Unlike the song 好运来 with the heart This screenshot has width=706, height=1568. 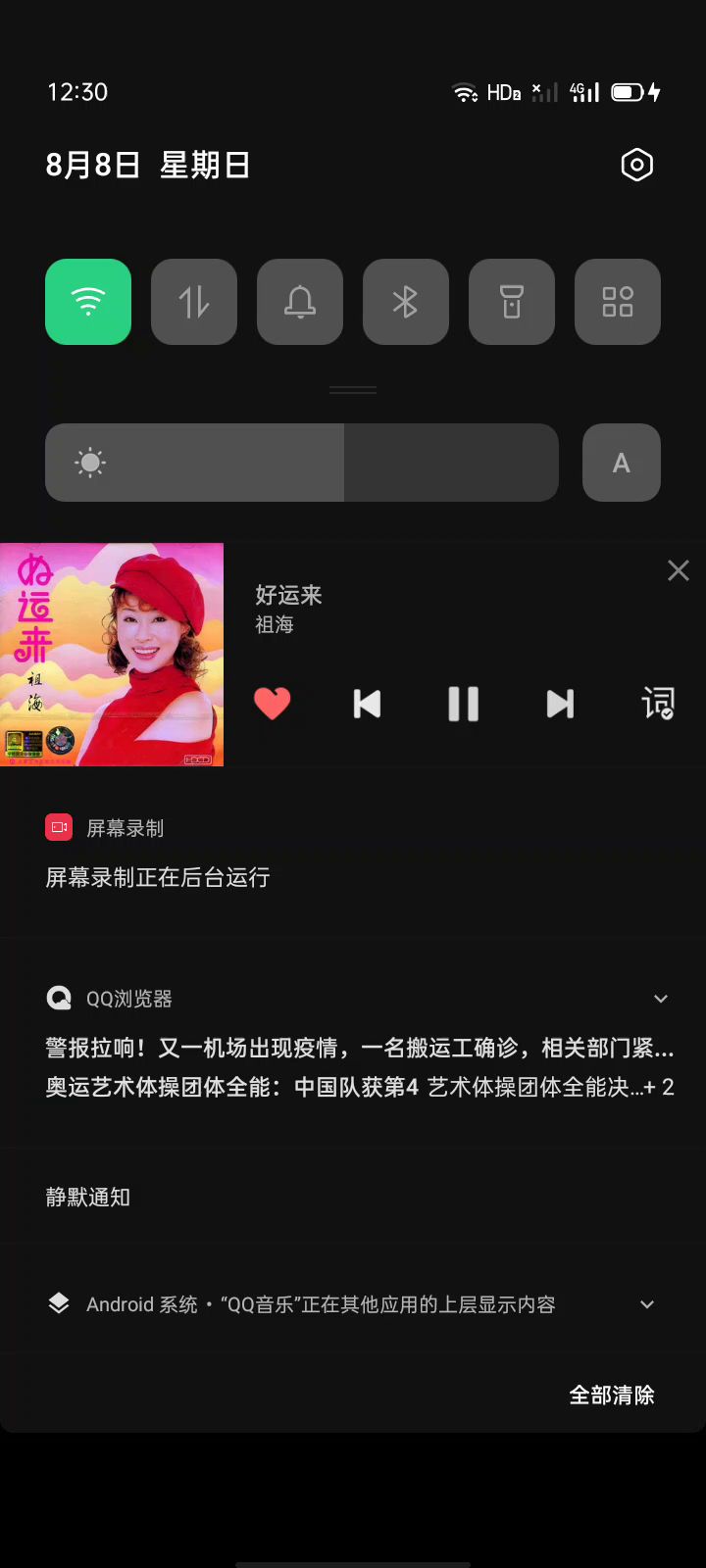[x=273, y=704]
